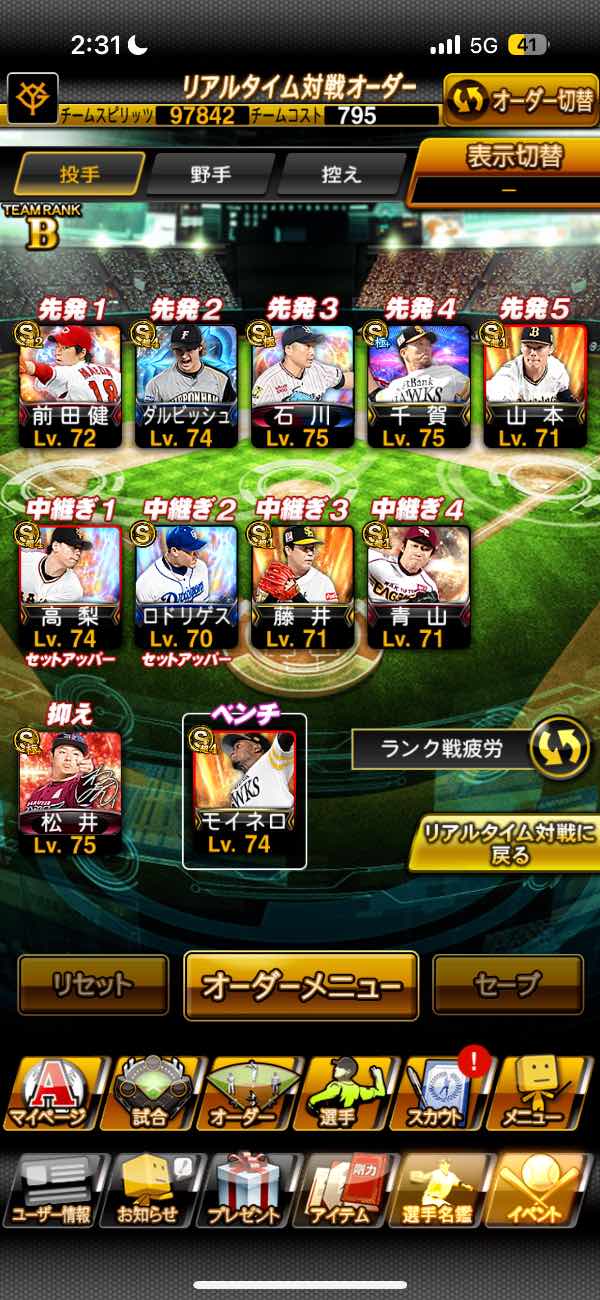The image size is (600, 1300).
Task: Tap the リセット button
Action: click(93, 985)
